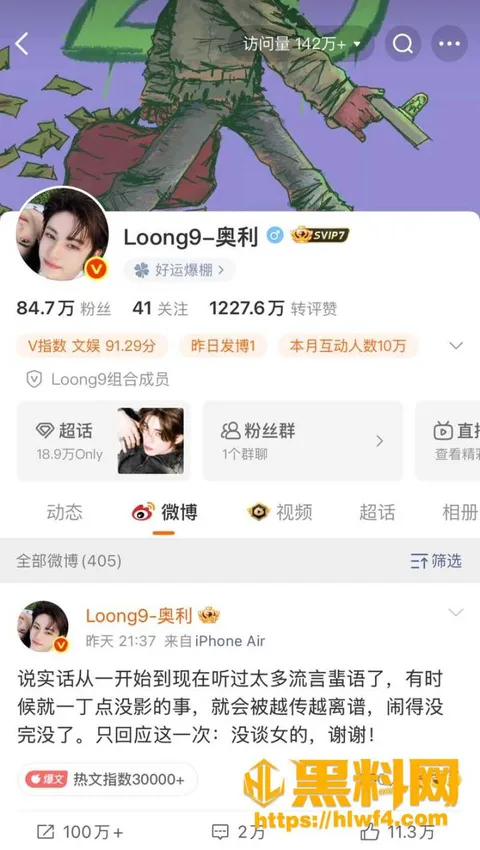Expand the V指数 stats row chevron
Image resolution: width=480 pixels, height=850 pixels.
[x=456, y=345]
